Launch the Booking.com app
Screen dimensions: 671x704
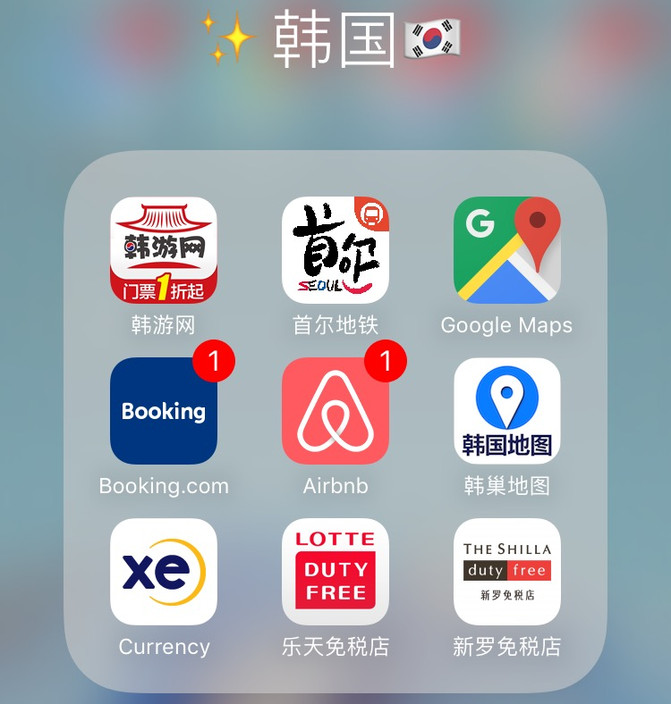[163, 411]
